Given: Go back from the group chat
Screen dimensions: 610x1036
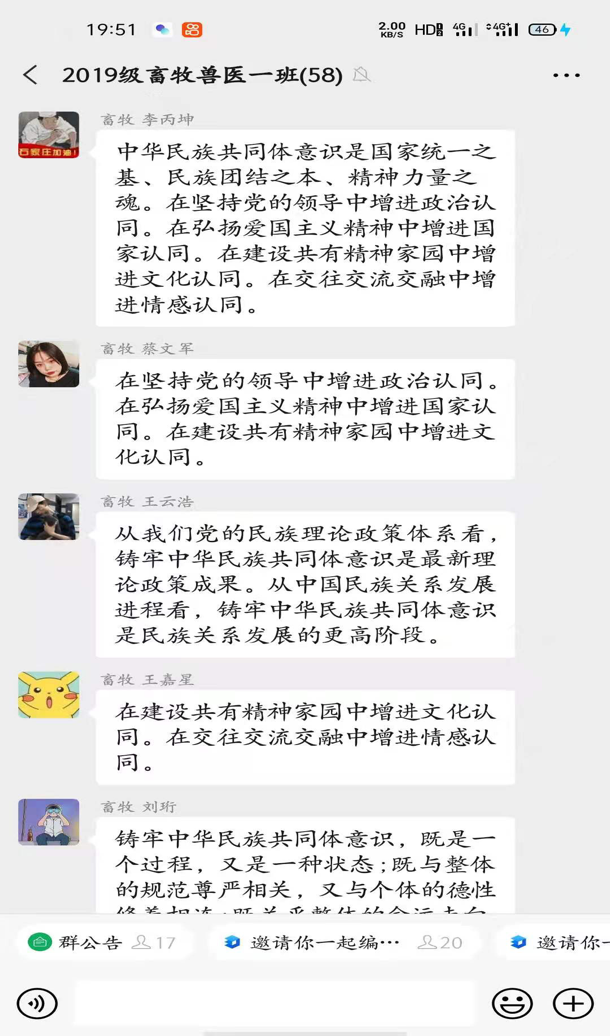Looking at the screenshot, I should coord(30,75).
